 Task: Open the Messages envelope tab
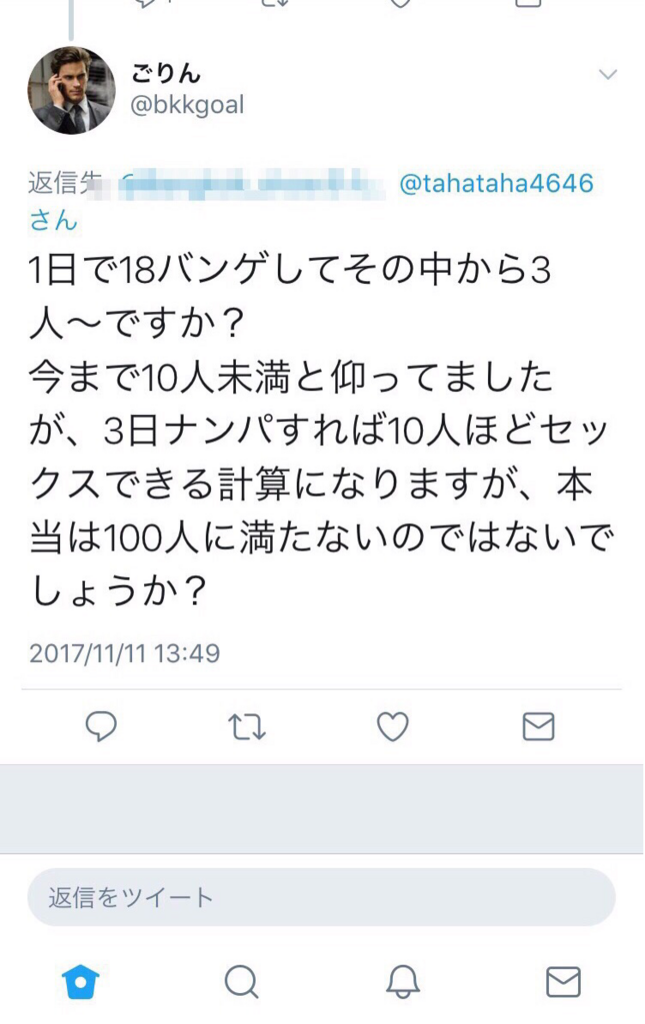point(563,982)
